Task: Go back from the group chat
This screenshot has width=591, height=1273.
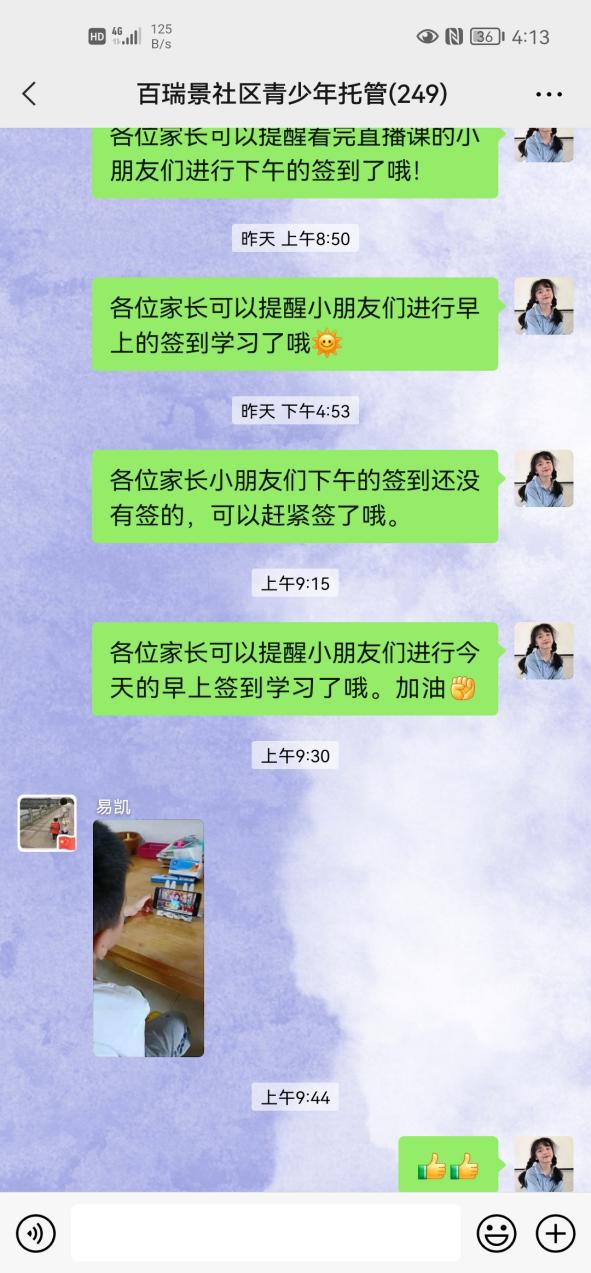Action: [x=29, y=94]
